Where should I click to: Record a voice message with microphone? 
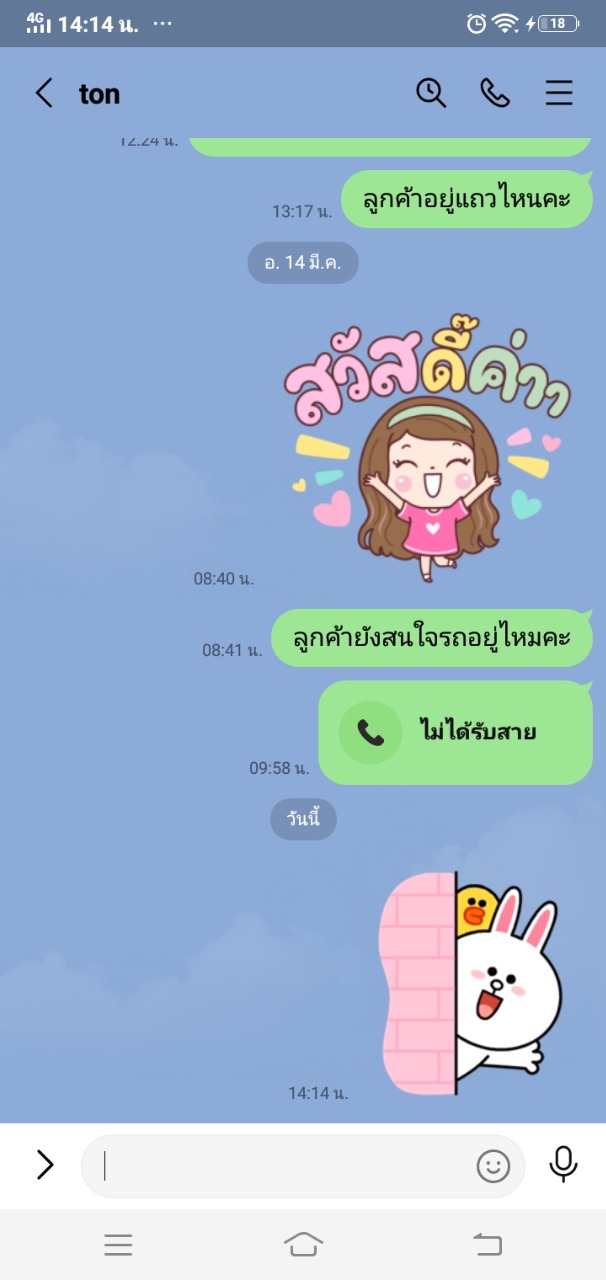pos(563,1164)
